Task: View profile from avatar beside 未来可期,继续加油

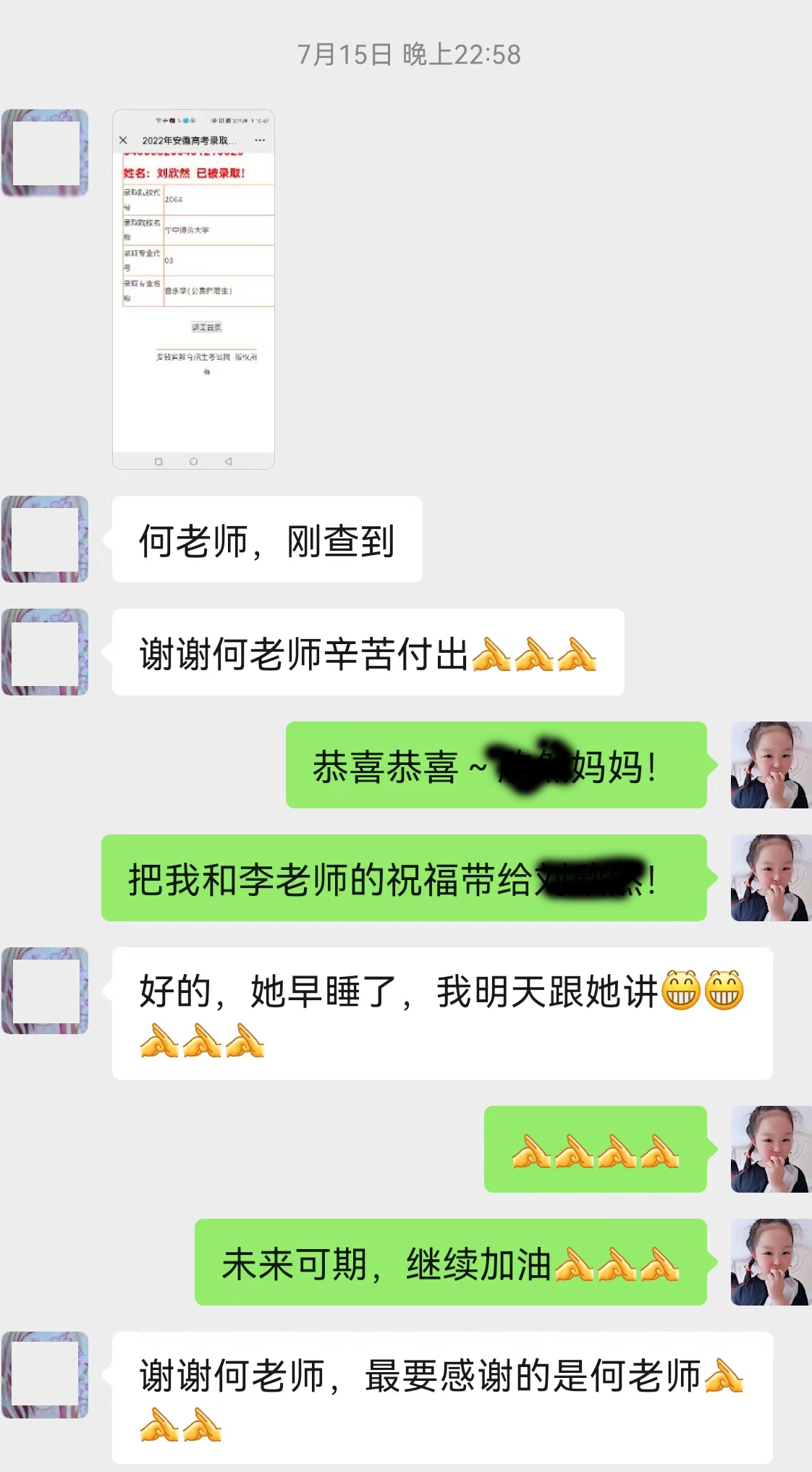Action: click(x=770, y=1262)
